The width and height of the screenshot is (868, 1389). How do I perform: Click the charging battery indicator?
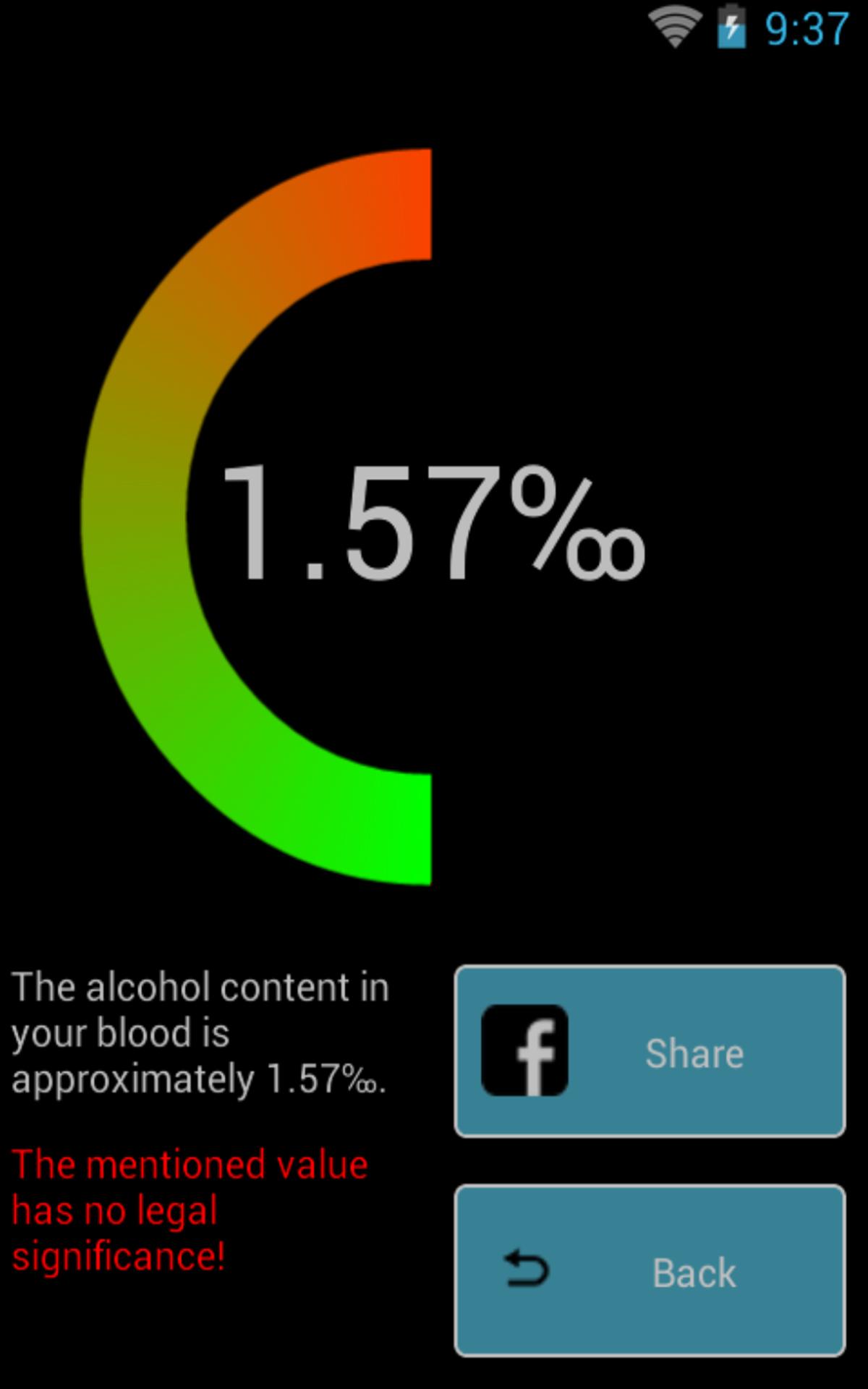click(731, 29)
